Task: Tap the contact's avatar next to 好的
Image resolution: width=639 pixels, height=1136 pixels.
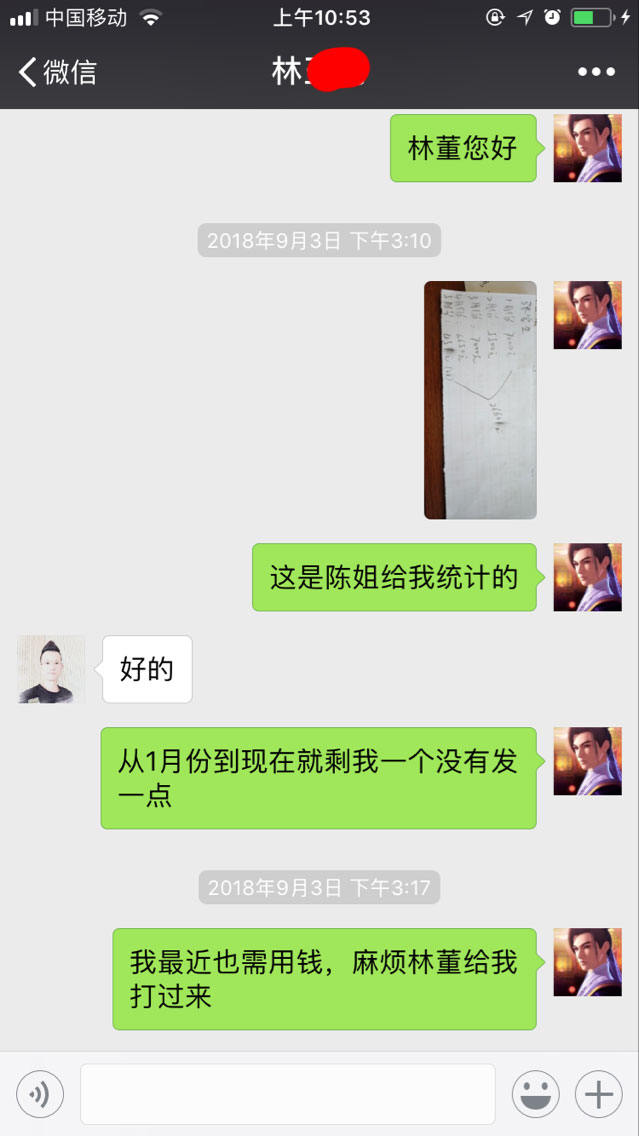Action: point(51,669)
